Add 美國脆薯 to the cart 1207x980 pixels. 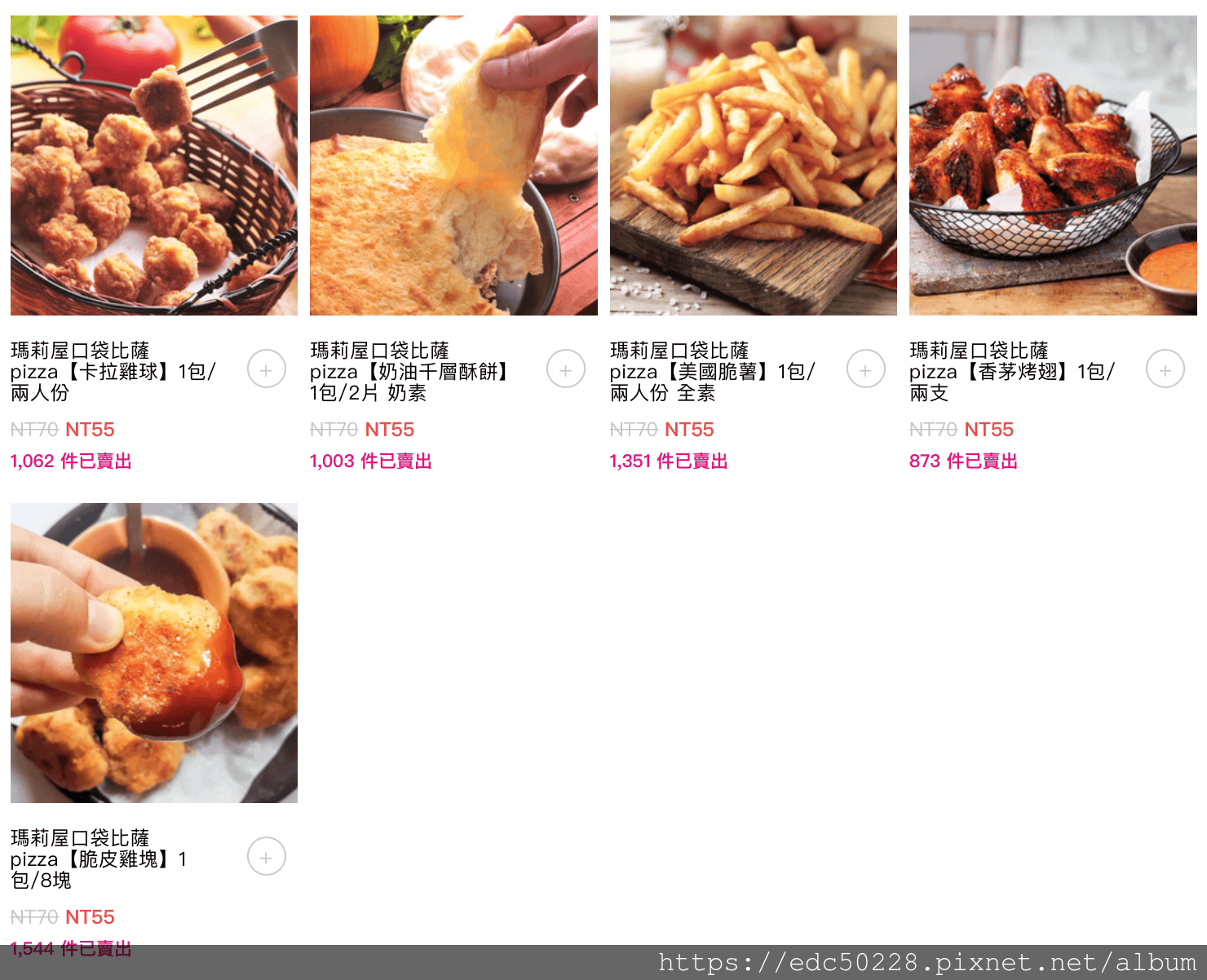[x=865, y=369]
